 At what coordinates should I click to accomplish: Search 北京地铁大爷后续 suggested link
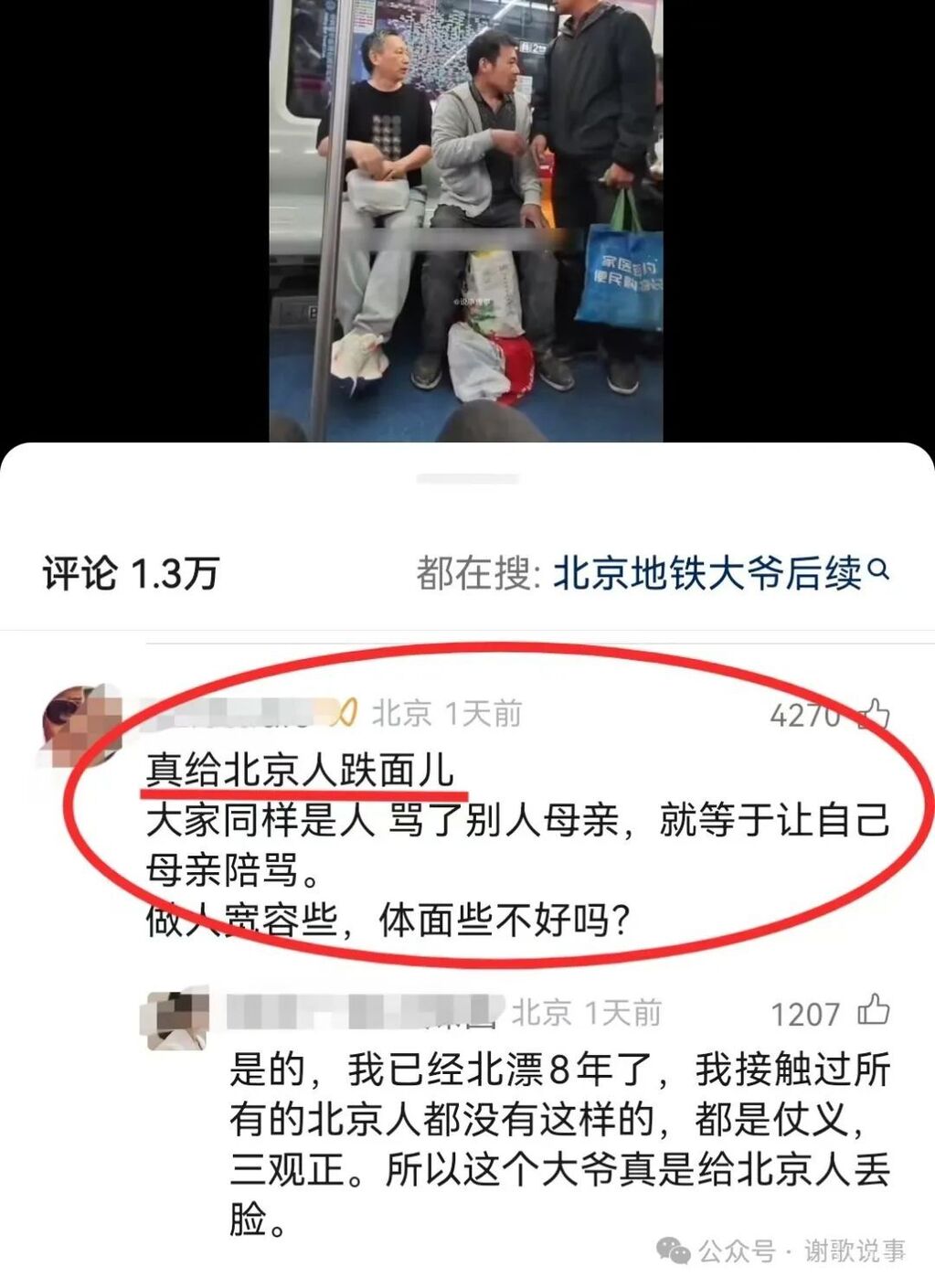720,573
